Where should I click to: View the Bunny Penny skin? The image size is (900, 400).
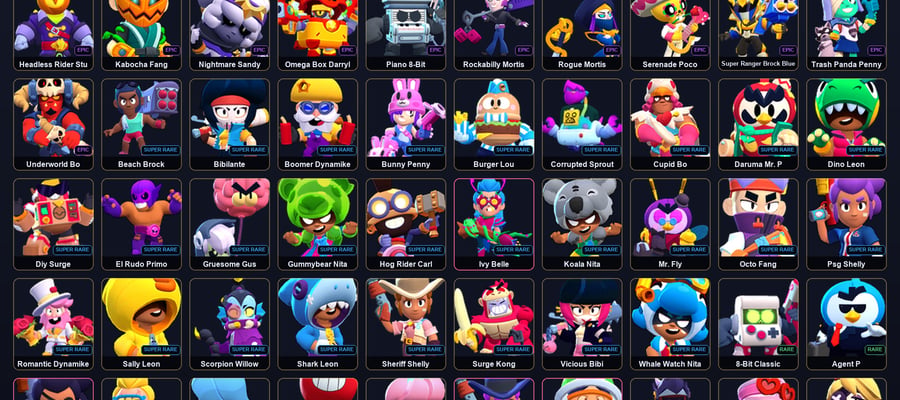[406, 125]
